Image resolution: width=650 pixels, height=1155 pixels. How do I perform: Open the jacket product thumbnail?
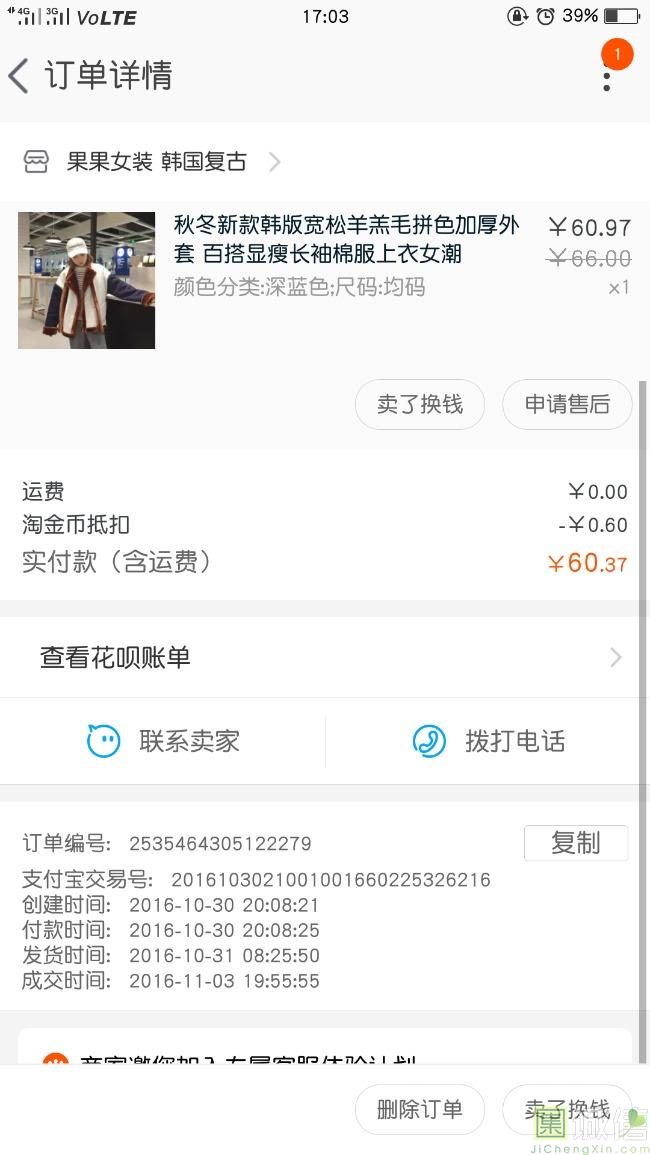87,280
